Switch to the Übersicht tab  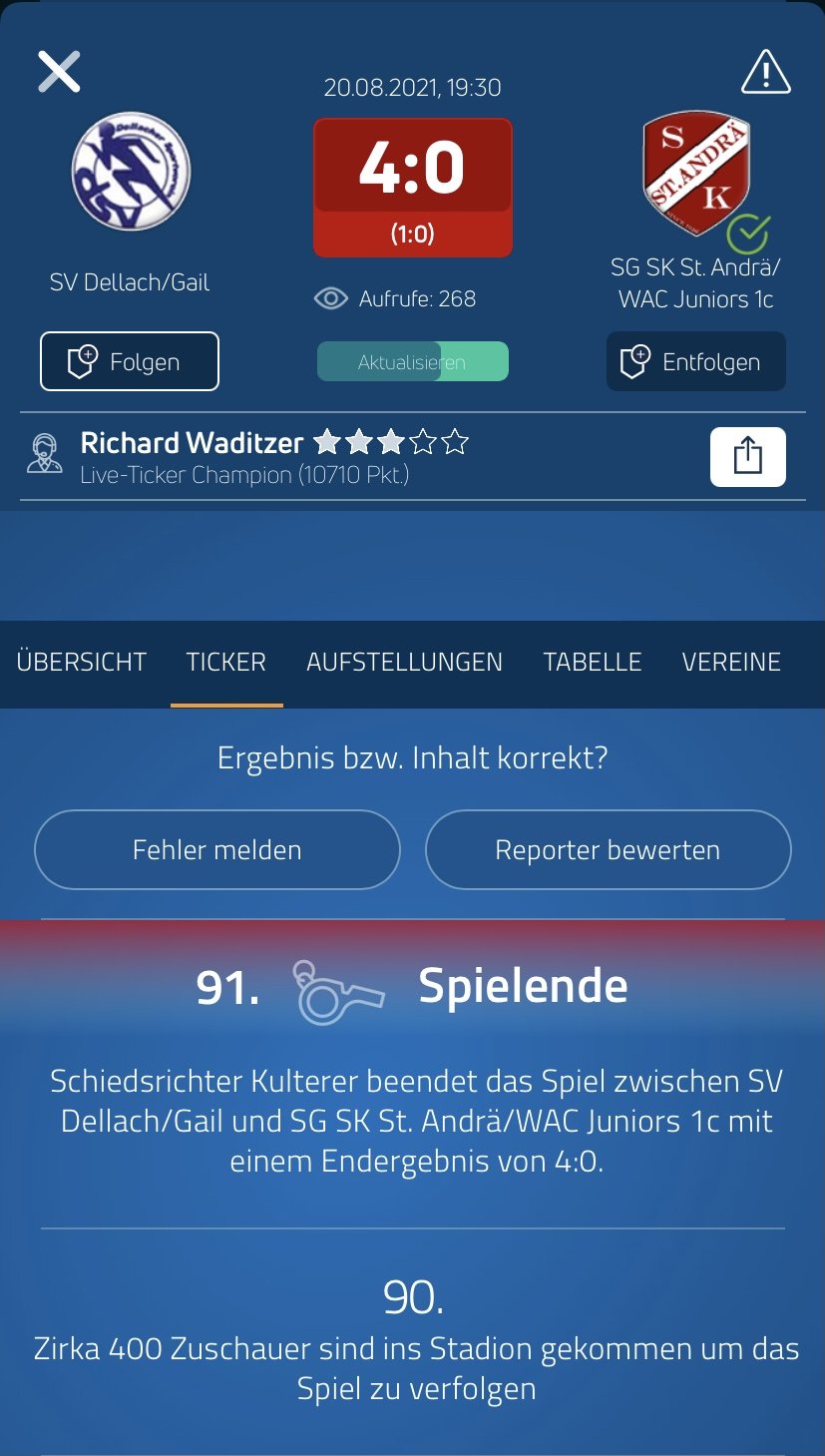pos(82,662)
